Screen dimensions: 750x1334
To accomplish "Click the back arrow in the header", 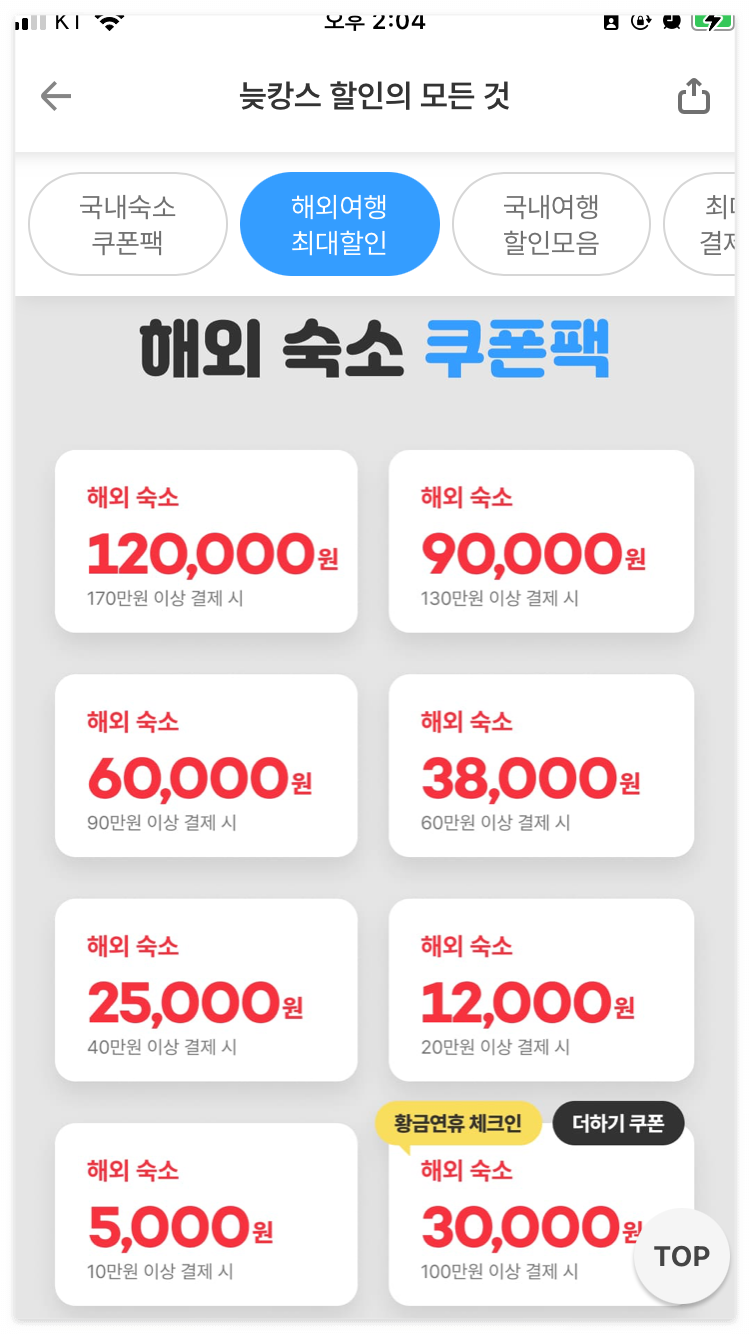I will point(56,96).
